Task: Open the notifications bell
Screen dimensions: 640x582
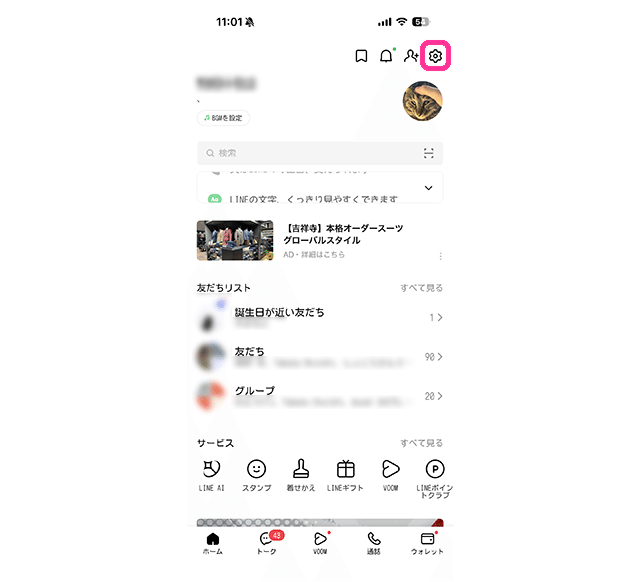Action: (386, 56)
